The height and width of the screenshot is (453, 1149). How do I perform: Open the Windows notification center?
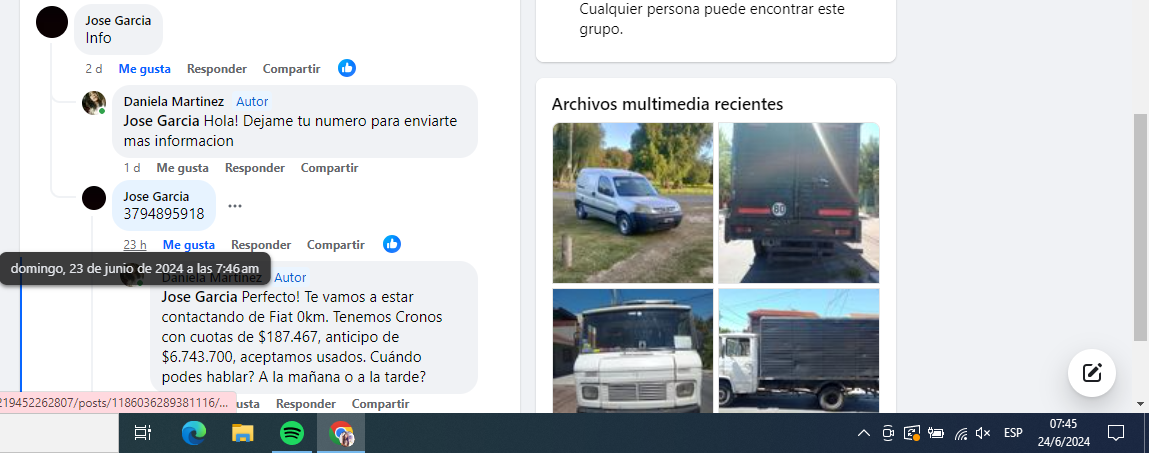(1116, 434)
